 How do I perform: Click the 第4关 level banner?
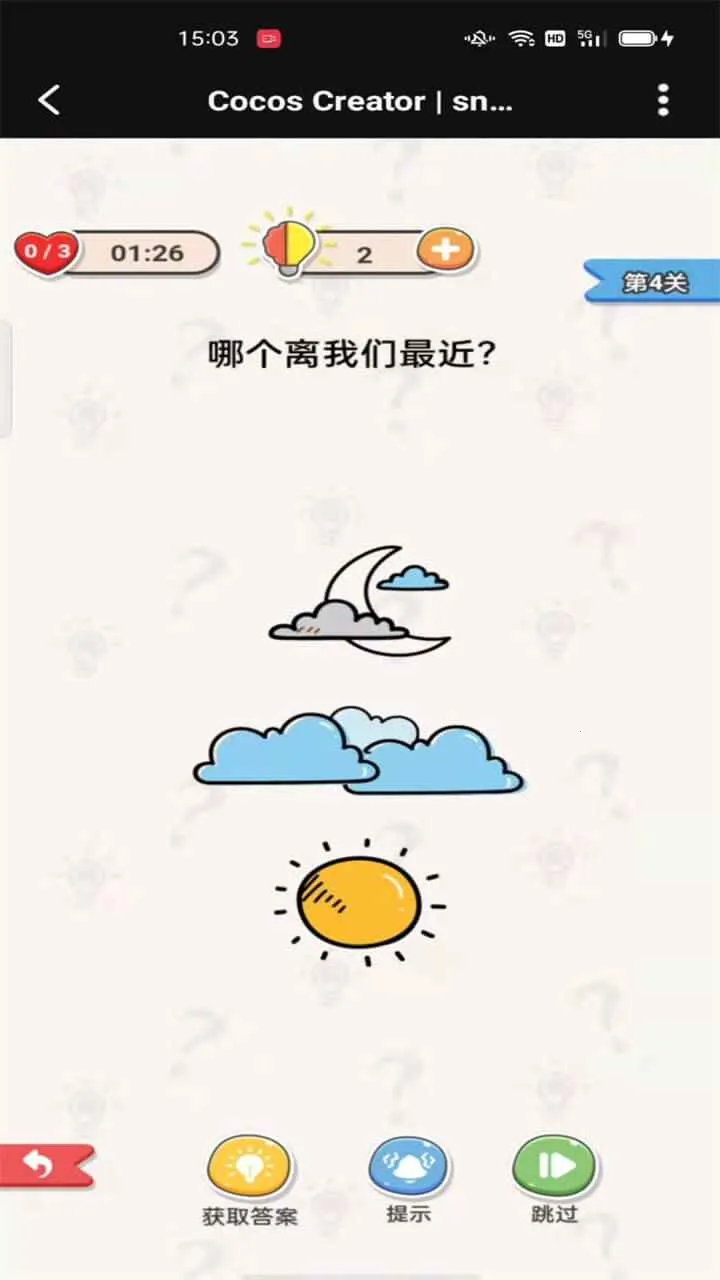coord(655,281)
